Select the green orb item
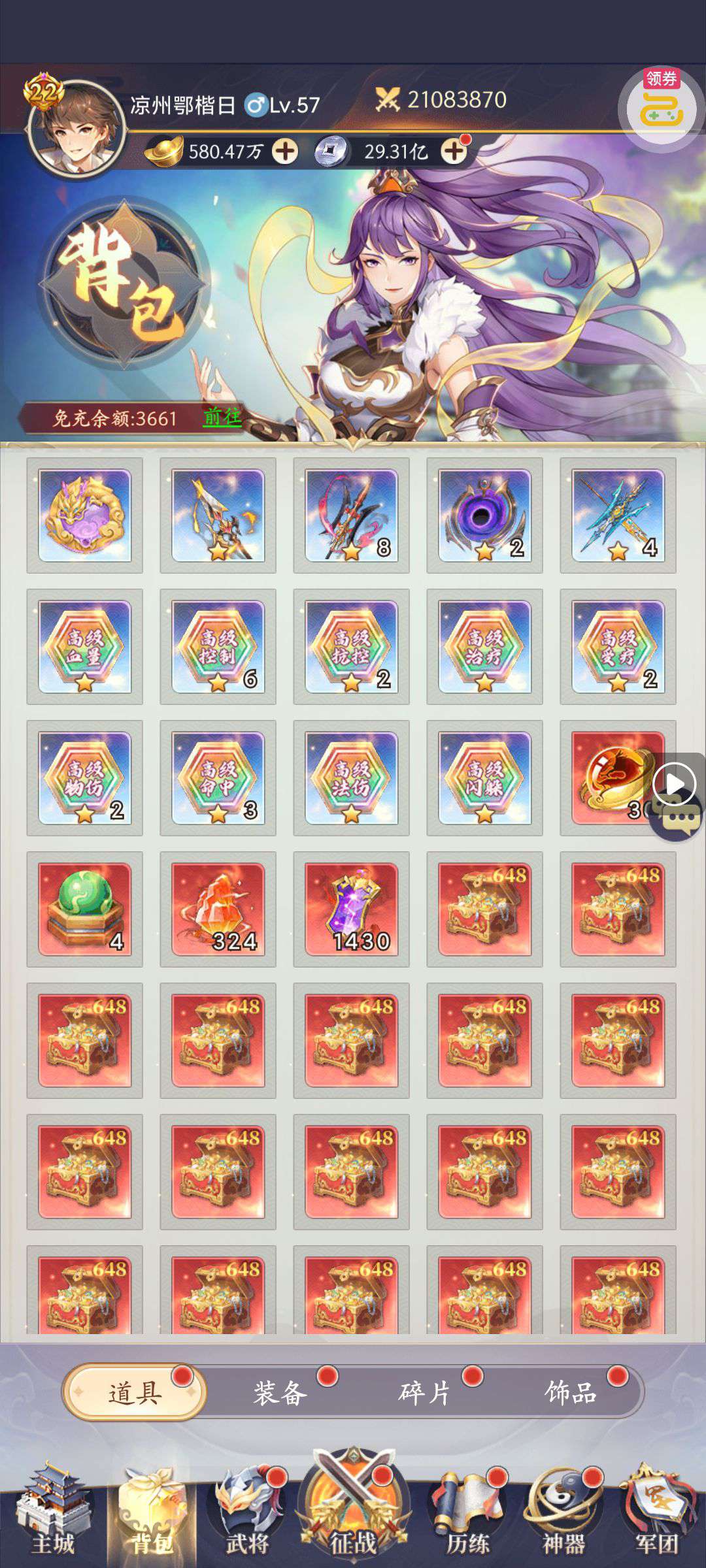 tap(85, 909)
